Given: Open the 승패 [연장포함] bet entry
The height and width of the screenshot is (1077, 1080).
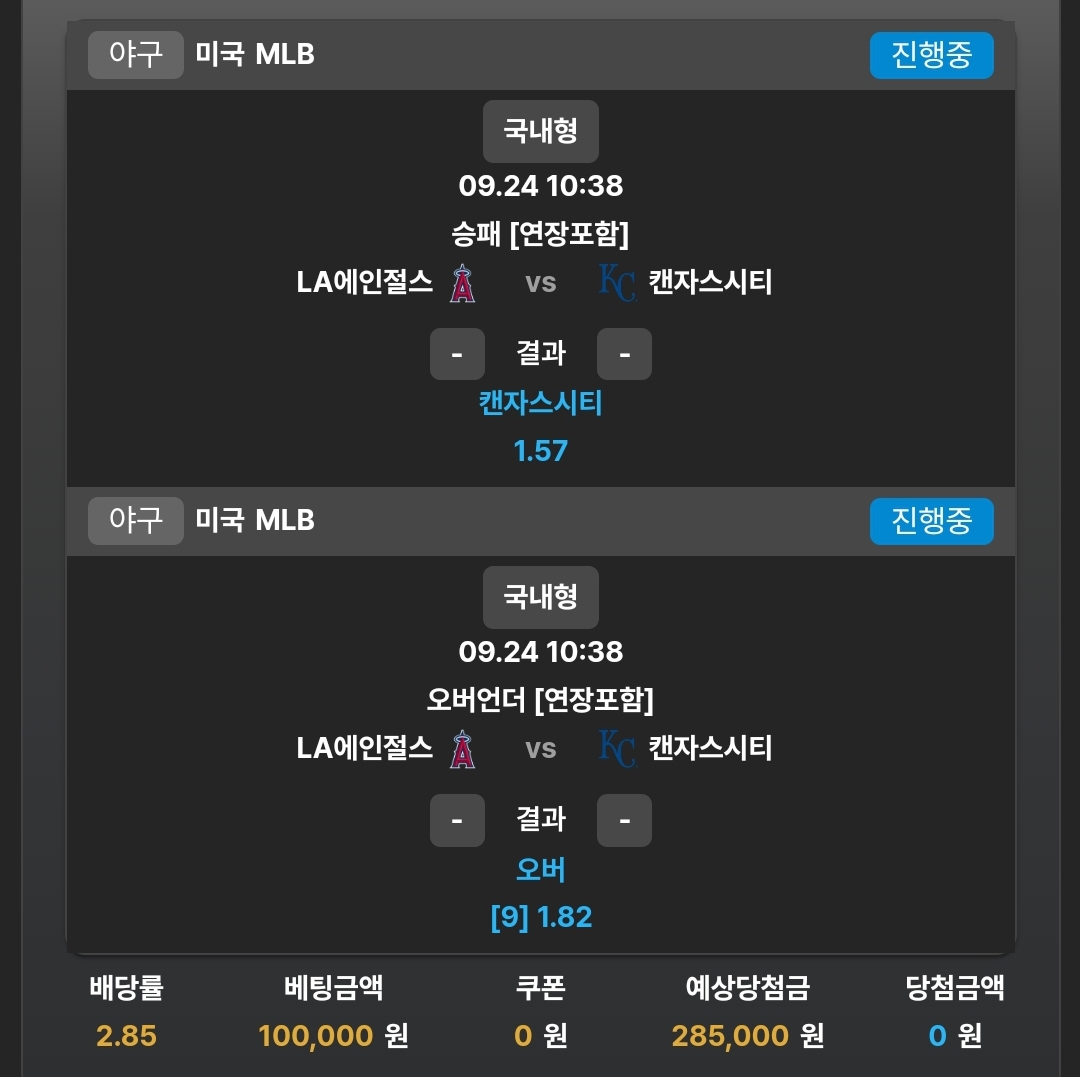Looking at the screenshot, I should coord(540,234).
